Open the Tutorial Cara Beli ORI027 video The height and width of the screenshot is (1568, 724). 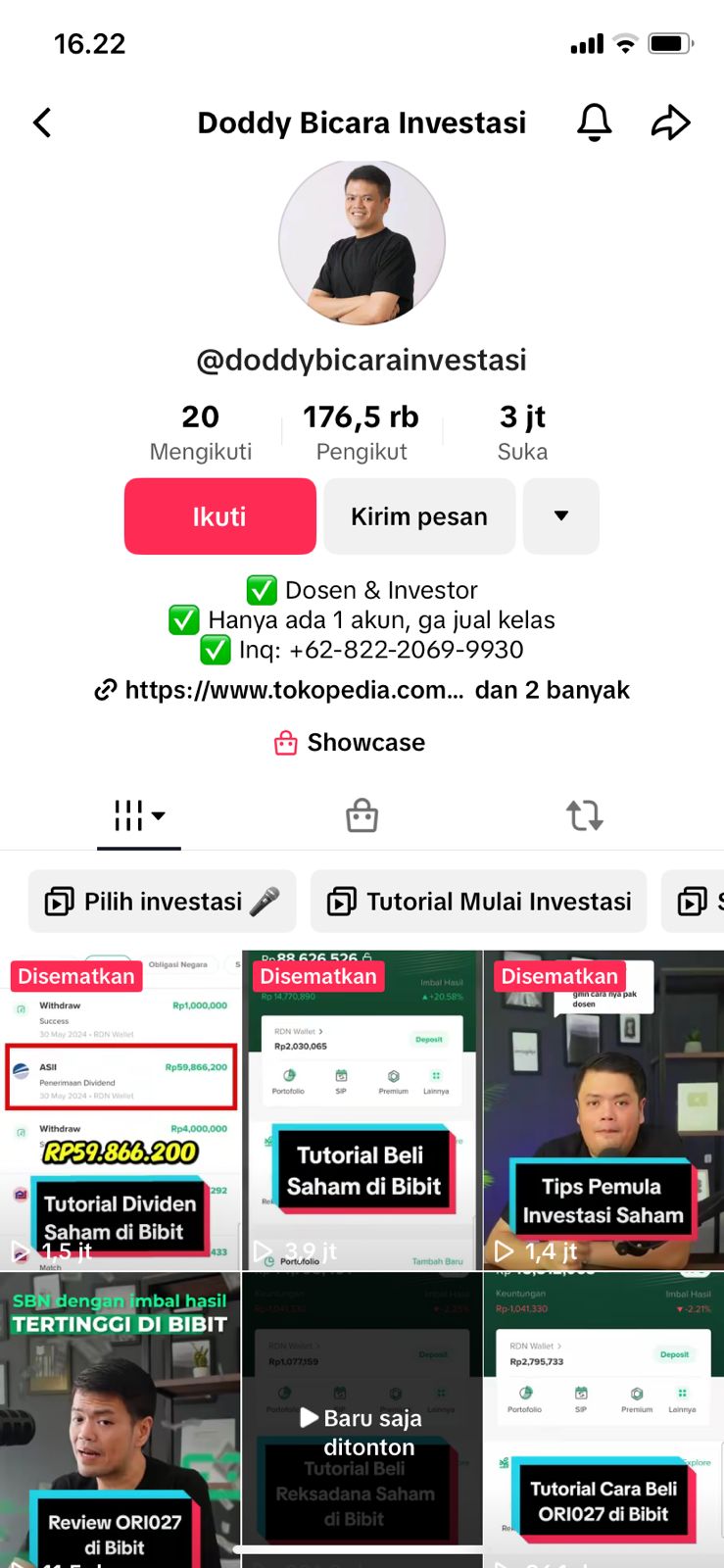click(x=603, y=1421)
